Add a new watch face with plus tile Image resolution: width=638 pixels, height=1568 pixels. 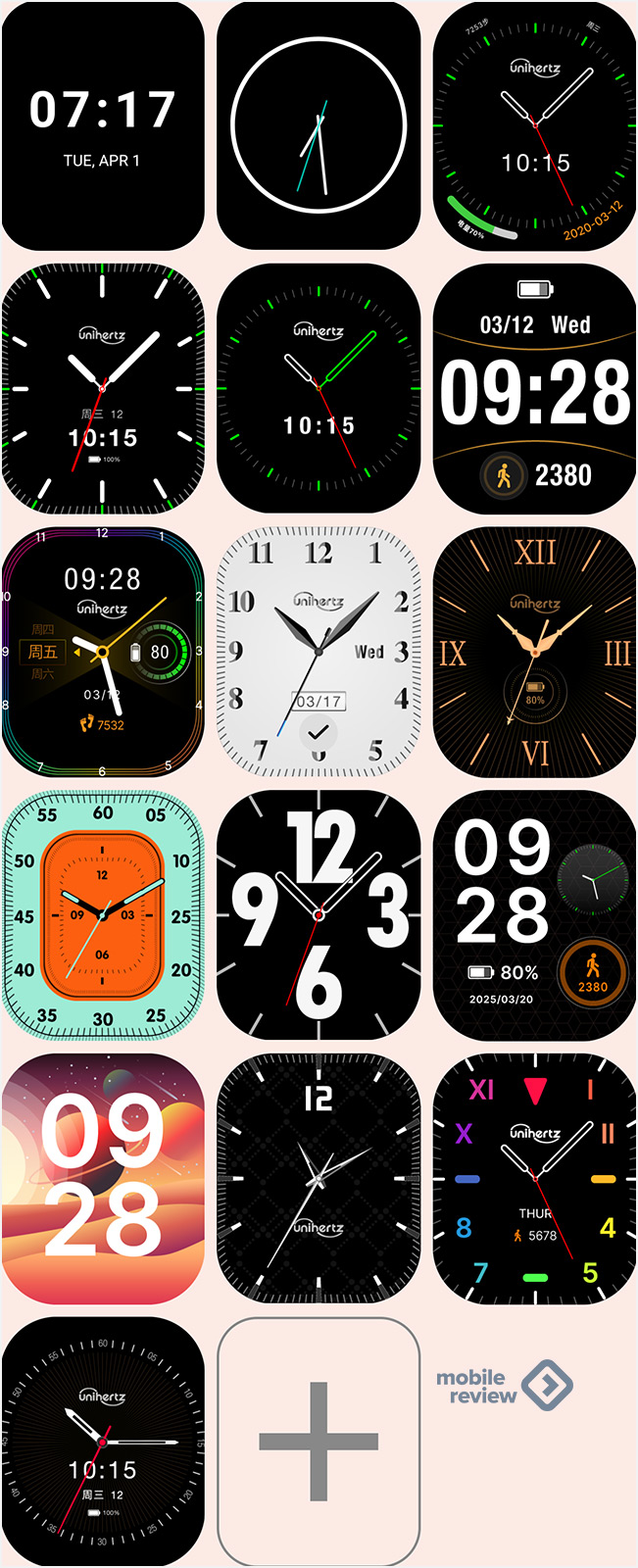[319, 1441]
